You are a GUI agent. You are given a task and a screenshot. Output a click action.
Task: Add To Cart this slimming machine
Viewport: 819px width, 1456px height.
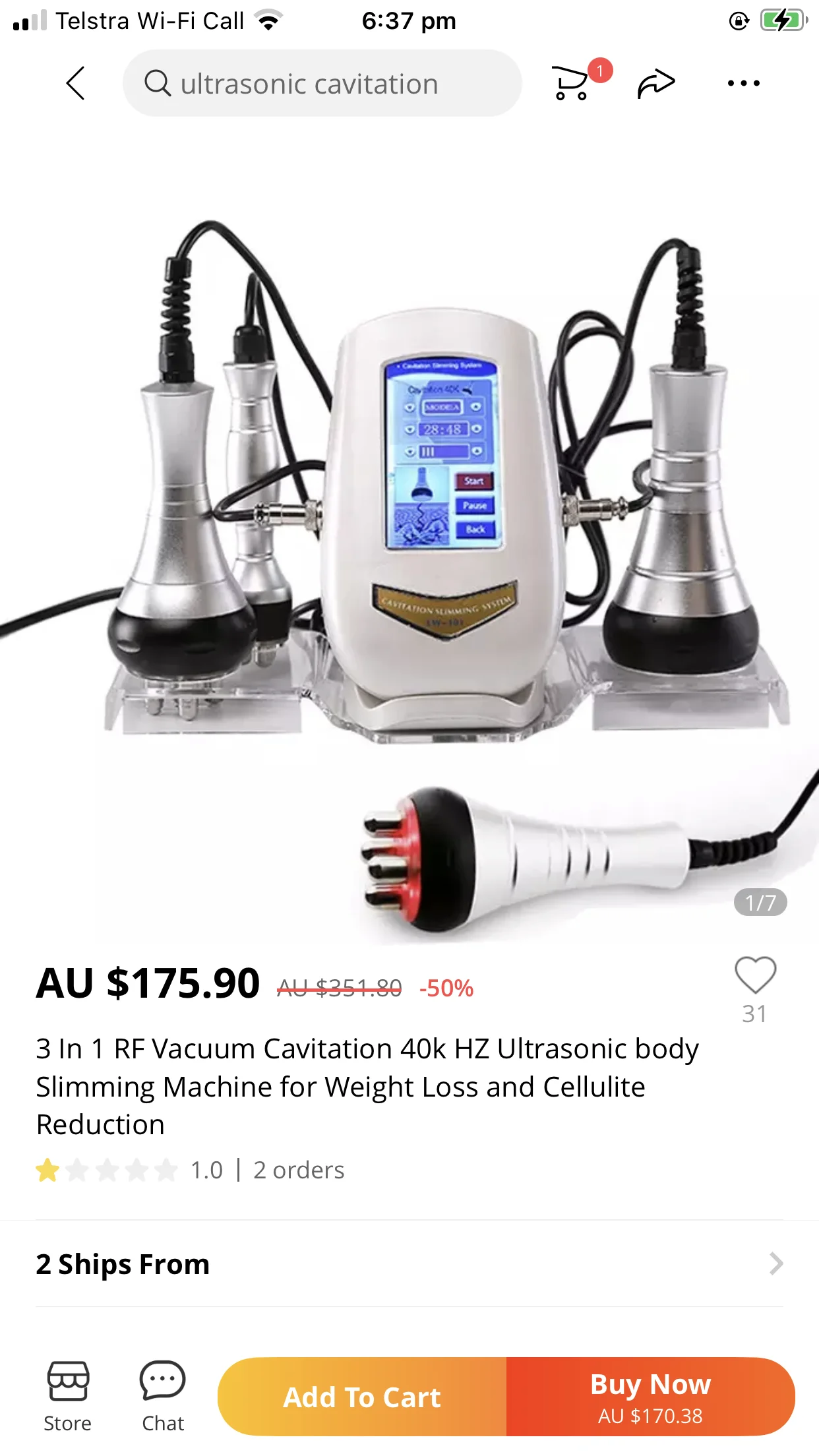click(x=362, y=1397)
